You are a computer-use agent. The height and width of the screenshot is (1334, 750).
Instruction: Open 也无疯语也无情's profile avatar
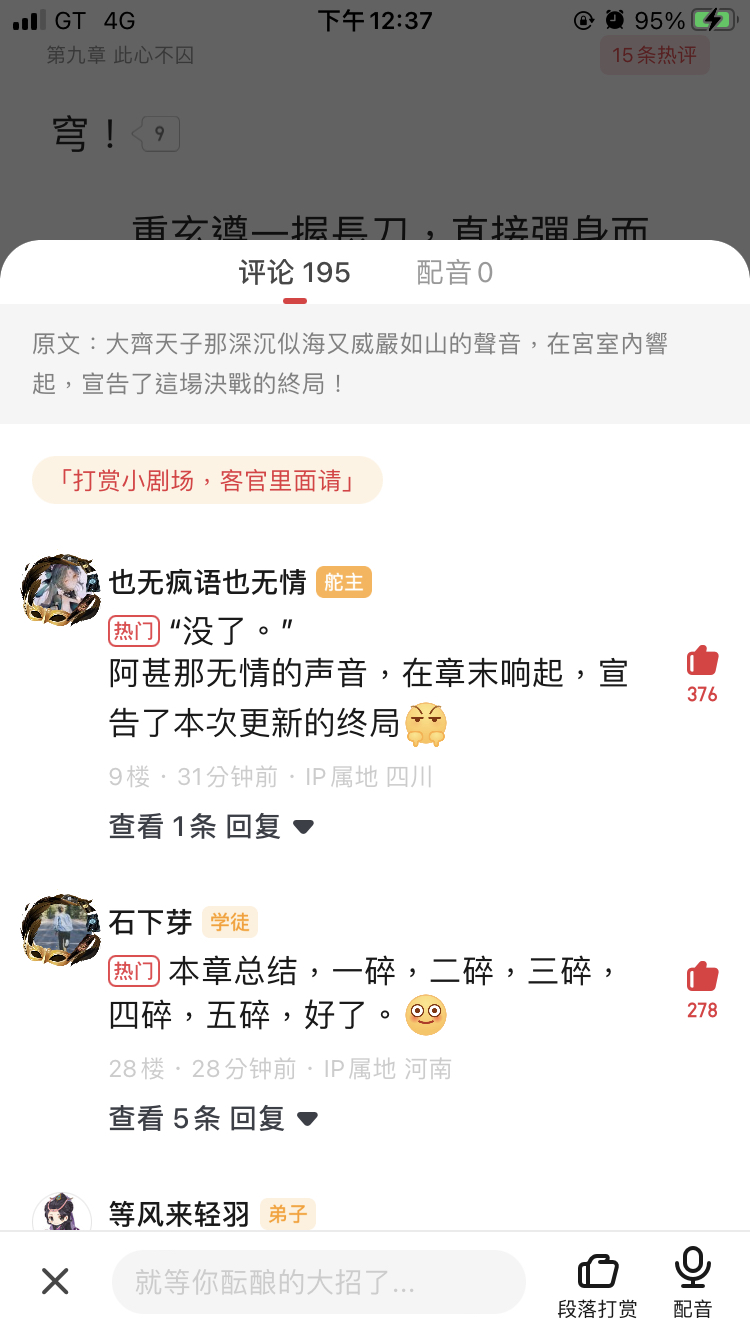pyautogui.click(x=60, y=590)
